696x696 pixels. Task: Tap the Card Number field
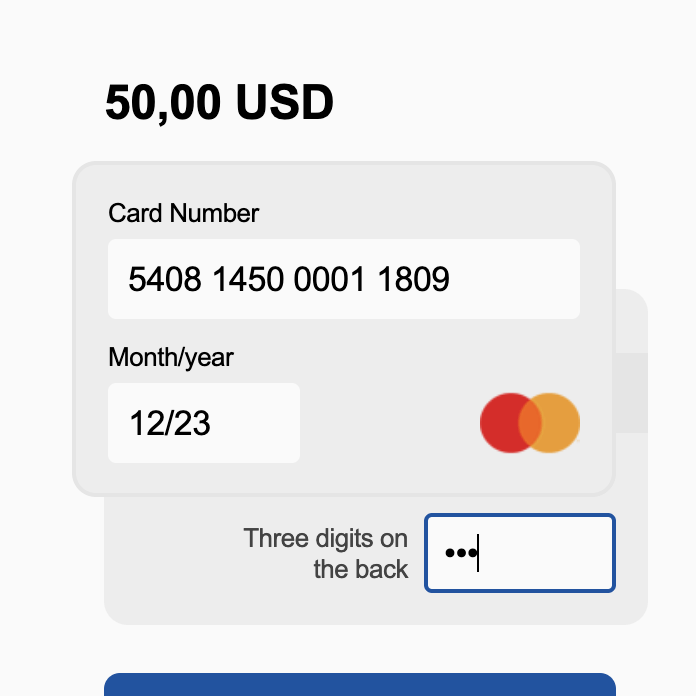click(x=343, y=279)
